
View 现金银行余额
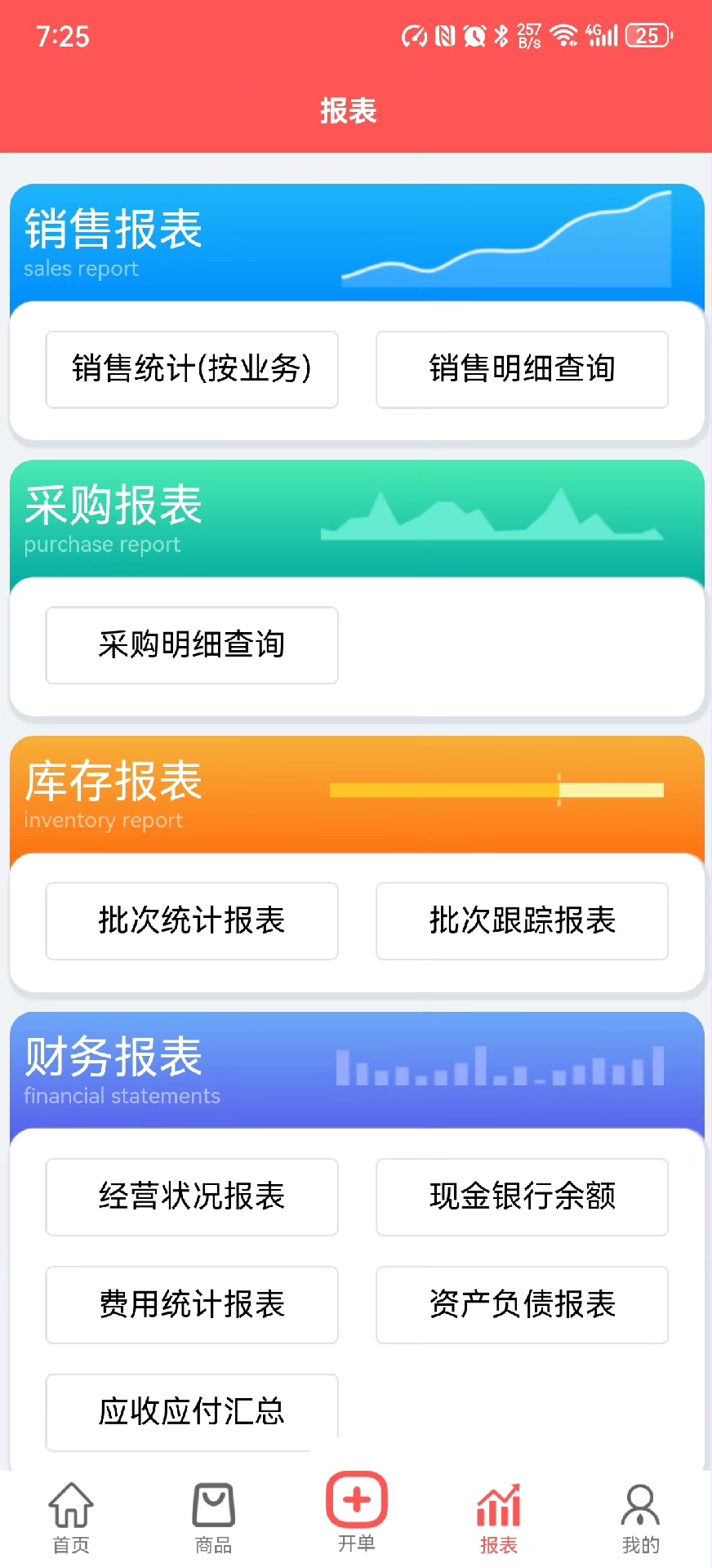(x=522, y=1197)
